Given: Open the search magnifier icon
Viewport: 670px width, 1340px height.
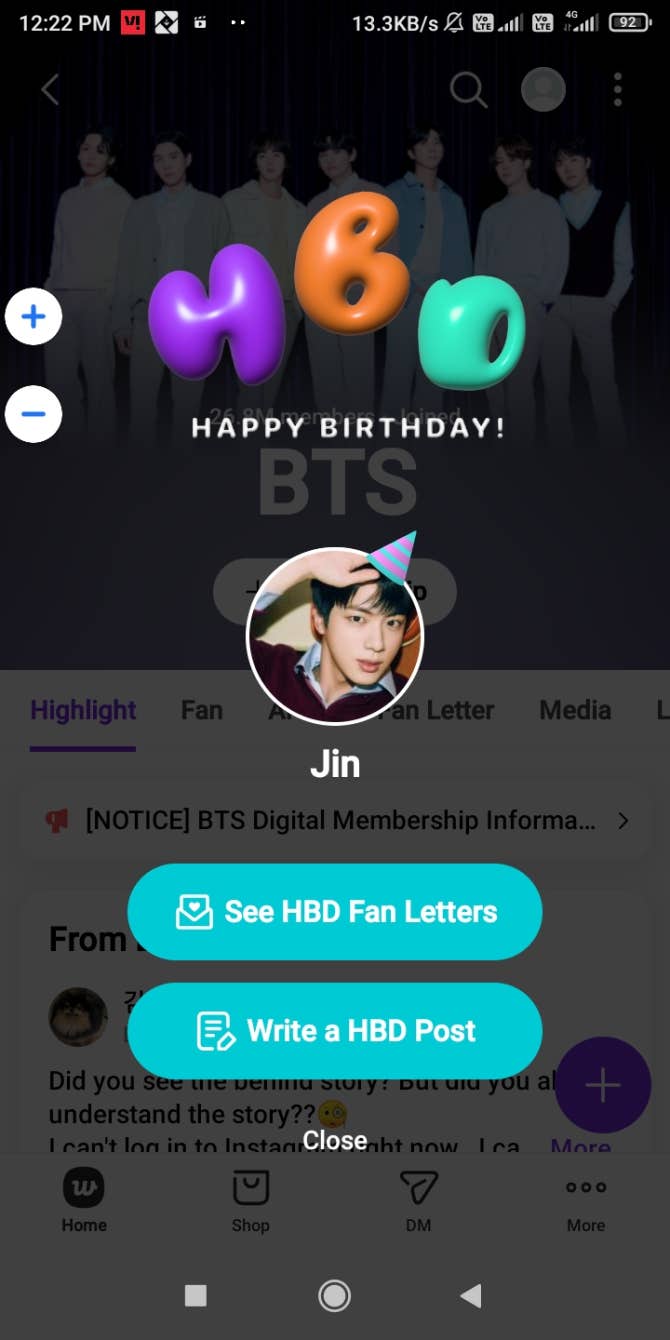Looking at the screenshot, I should tap(467, 90).
